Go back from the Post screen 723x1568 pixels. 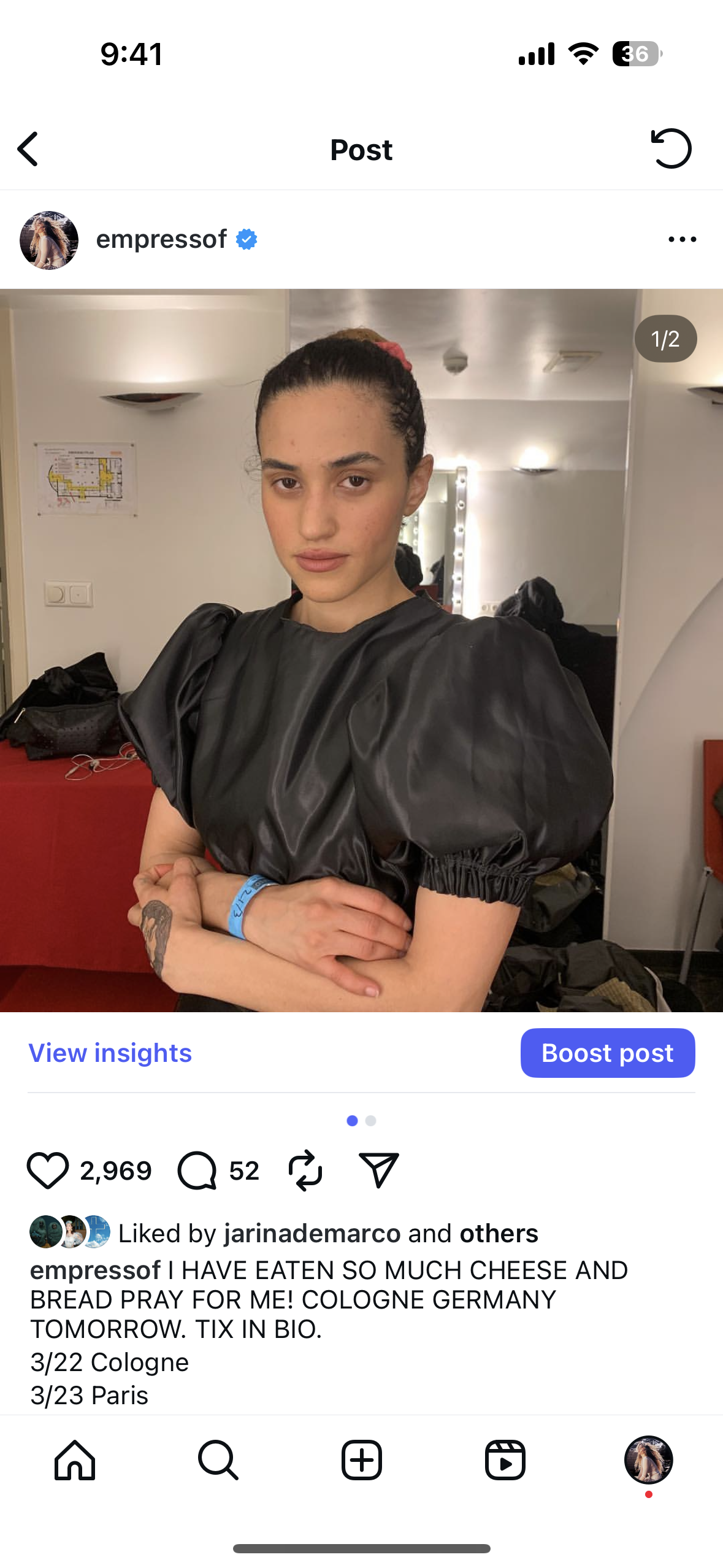tap(28, 149)
